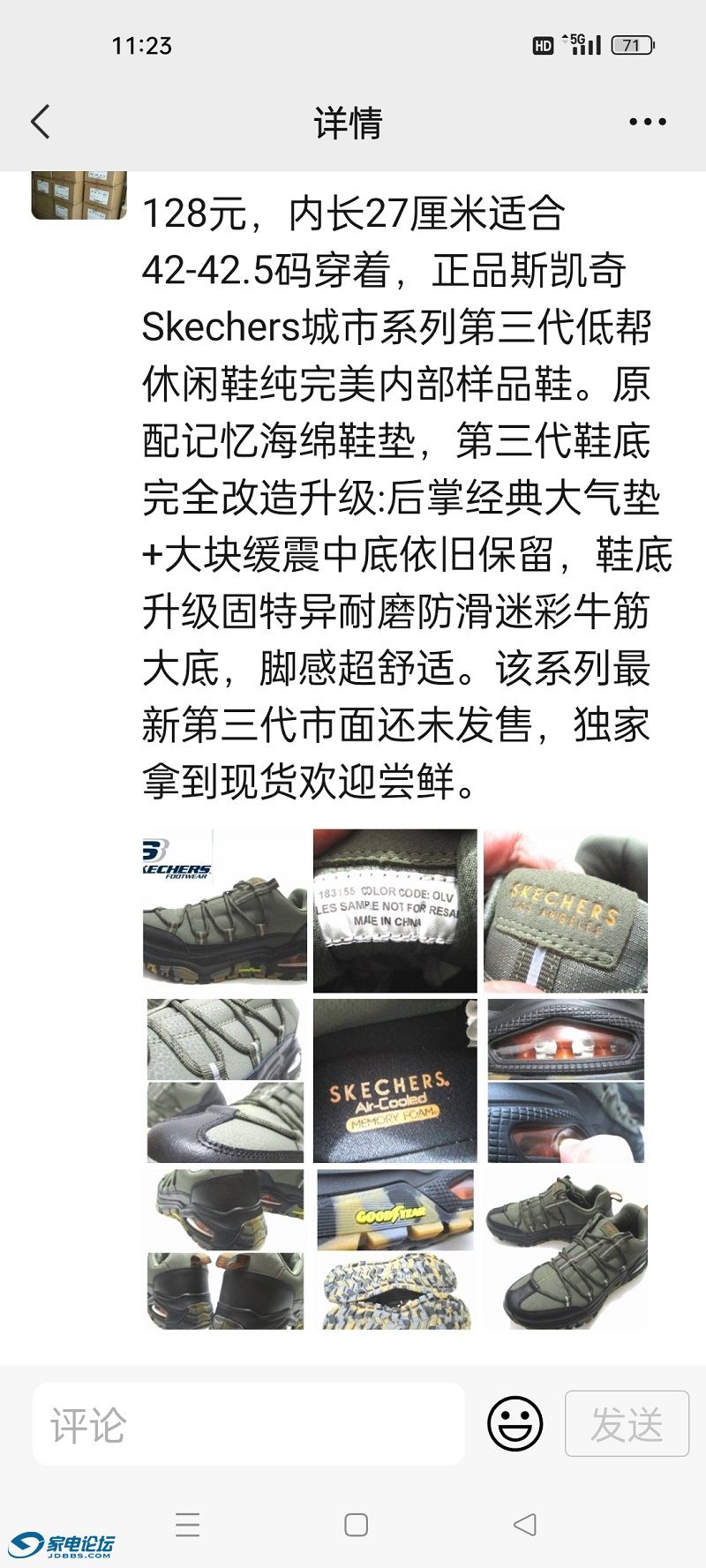
Task: View the air cushion heel photo
Action: coord(565,1080)
